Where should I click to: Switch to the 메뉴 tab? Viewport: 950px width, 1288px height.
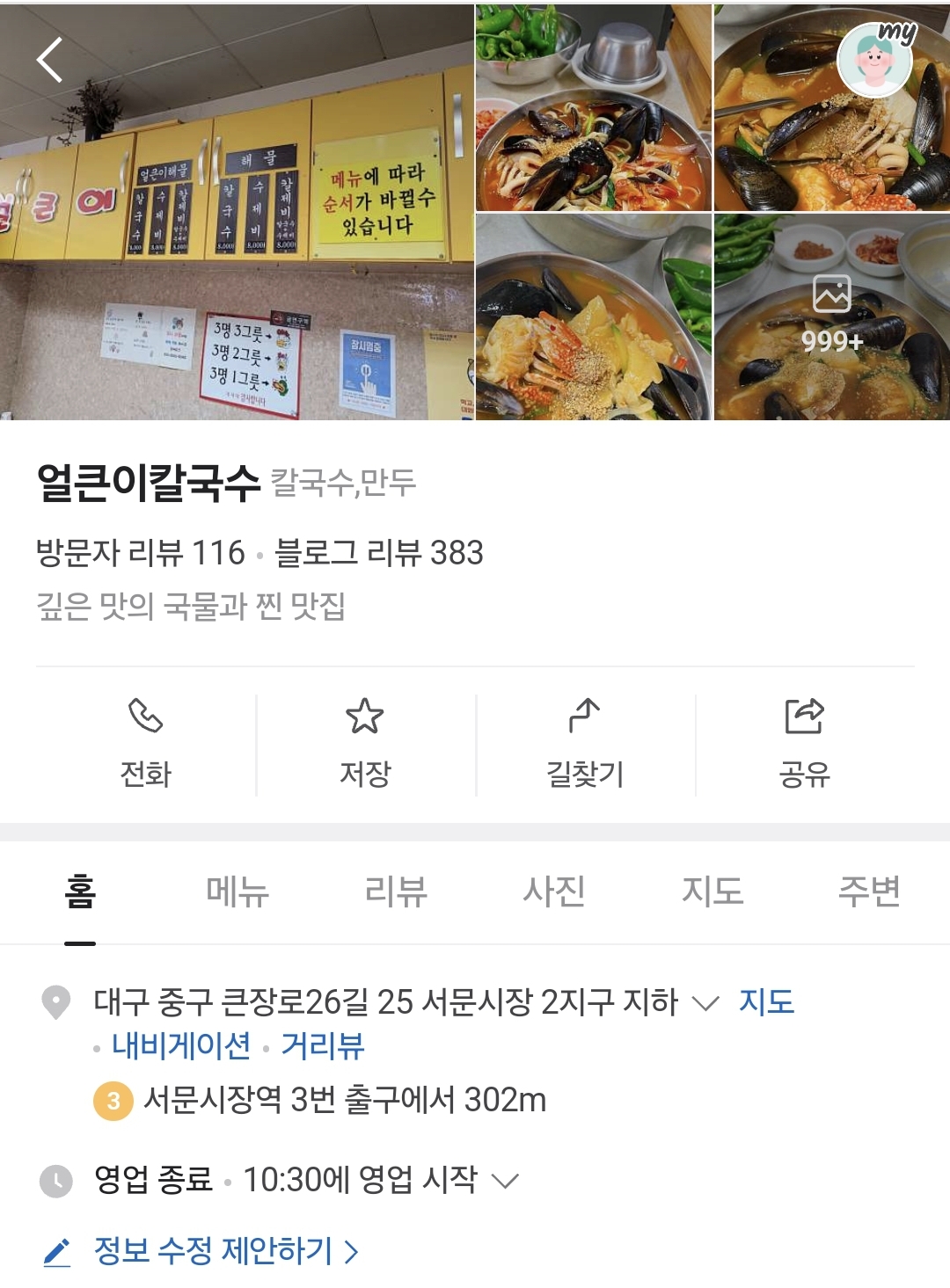tap(237, 891)
